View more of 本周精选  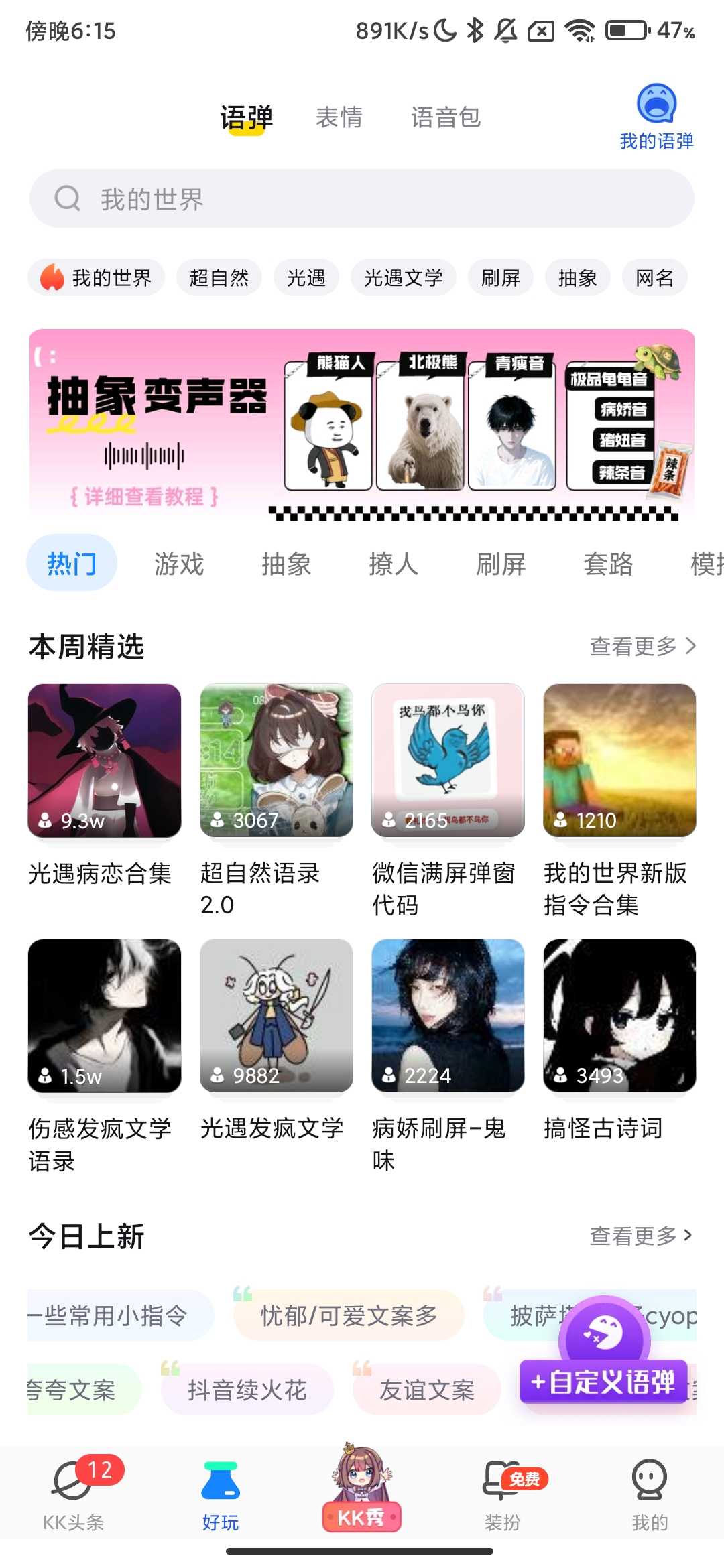[x=642, y=646]
